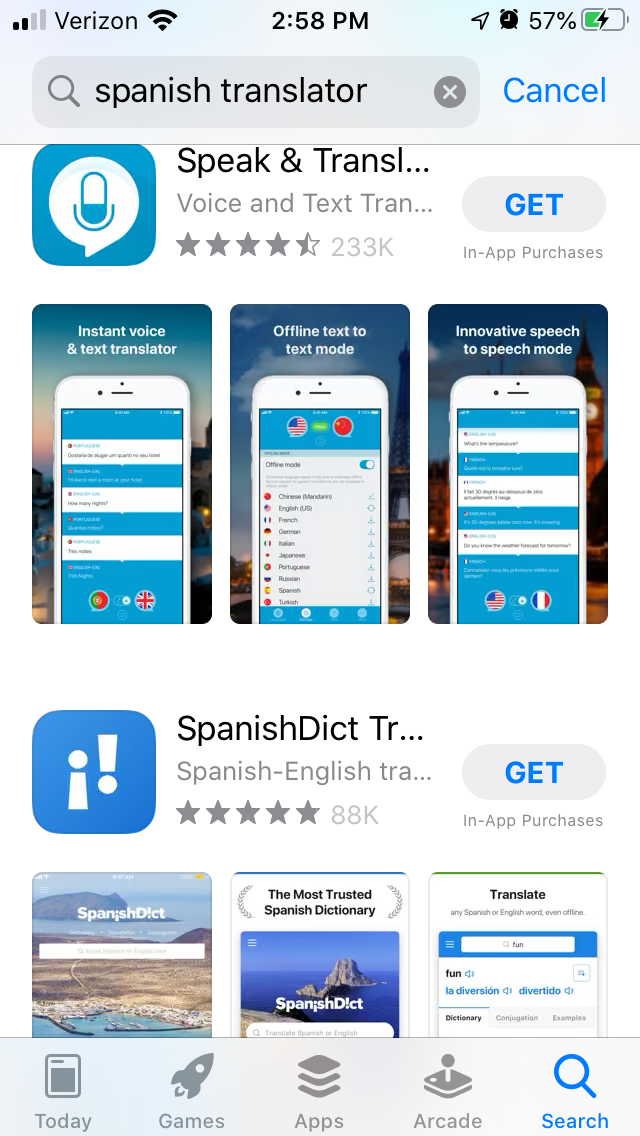
Task: View SpanishDict's Translate screenshot
Action: pyautogui.click(x=518, y=955)
